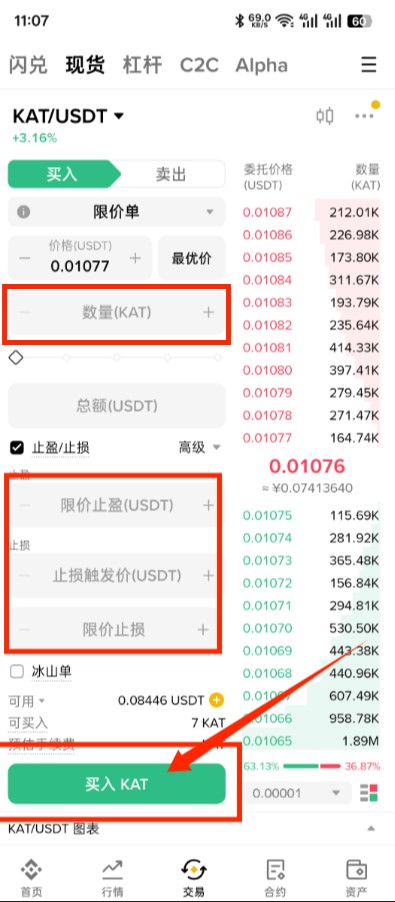
Task: Expand the KAT/USDT pair selector
Action: click(x=68, y=116)
